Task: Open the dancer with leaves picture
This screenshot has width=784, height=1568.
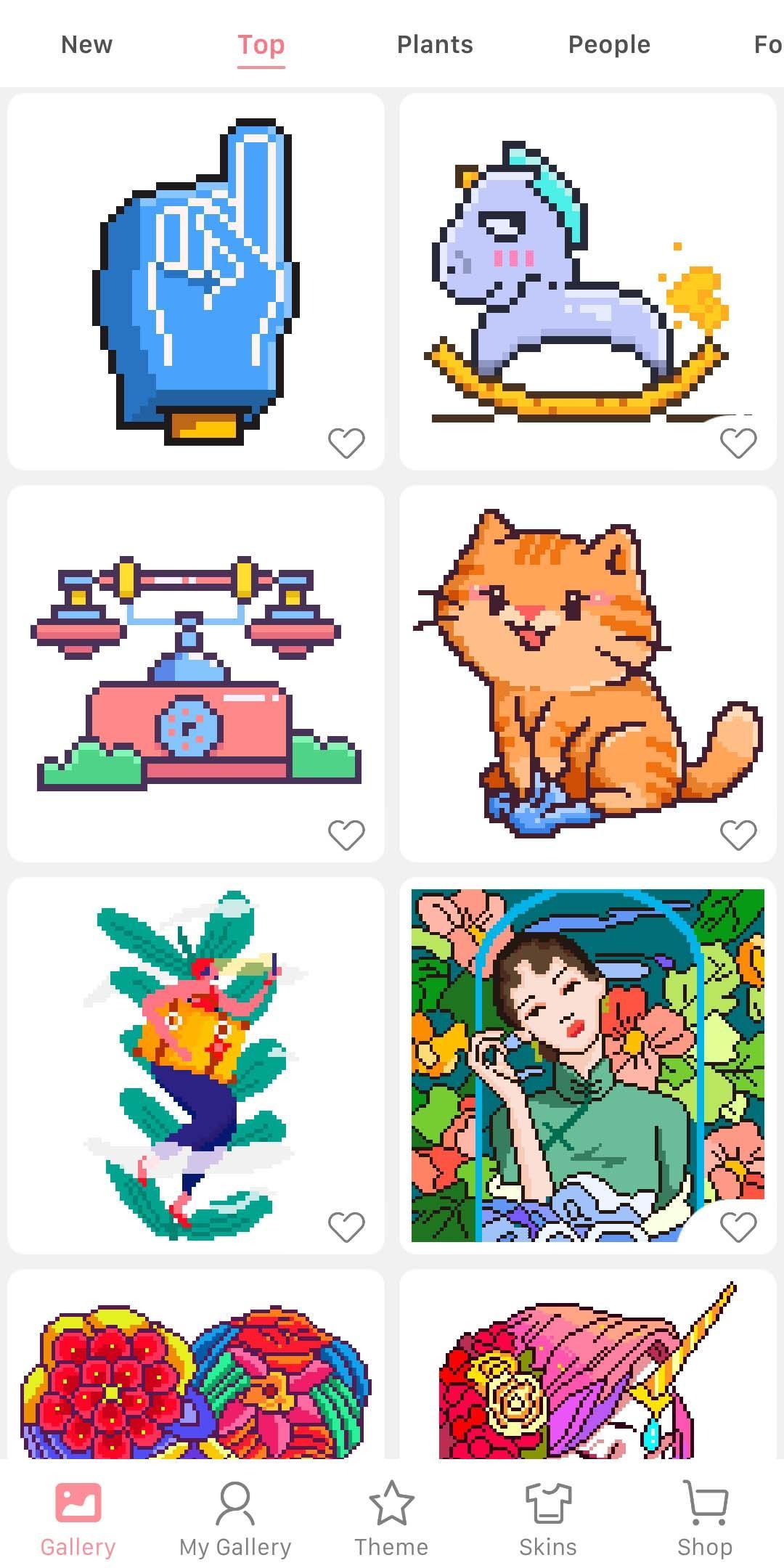Action: 196,1066
